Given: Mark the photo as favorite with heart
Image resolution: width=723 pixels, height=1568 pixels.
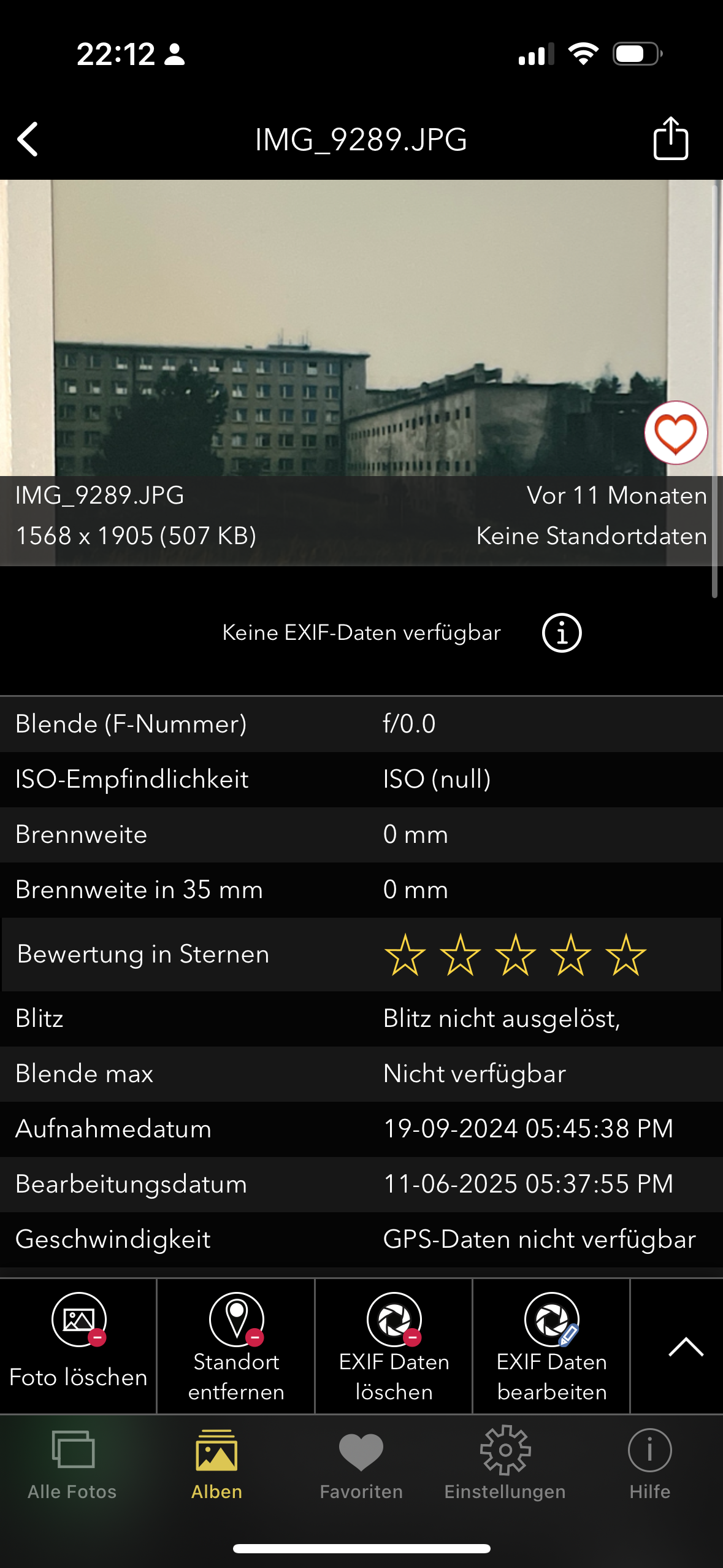Looking at the screenshot, I should tap(675, 433).
